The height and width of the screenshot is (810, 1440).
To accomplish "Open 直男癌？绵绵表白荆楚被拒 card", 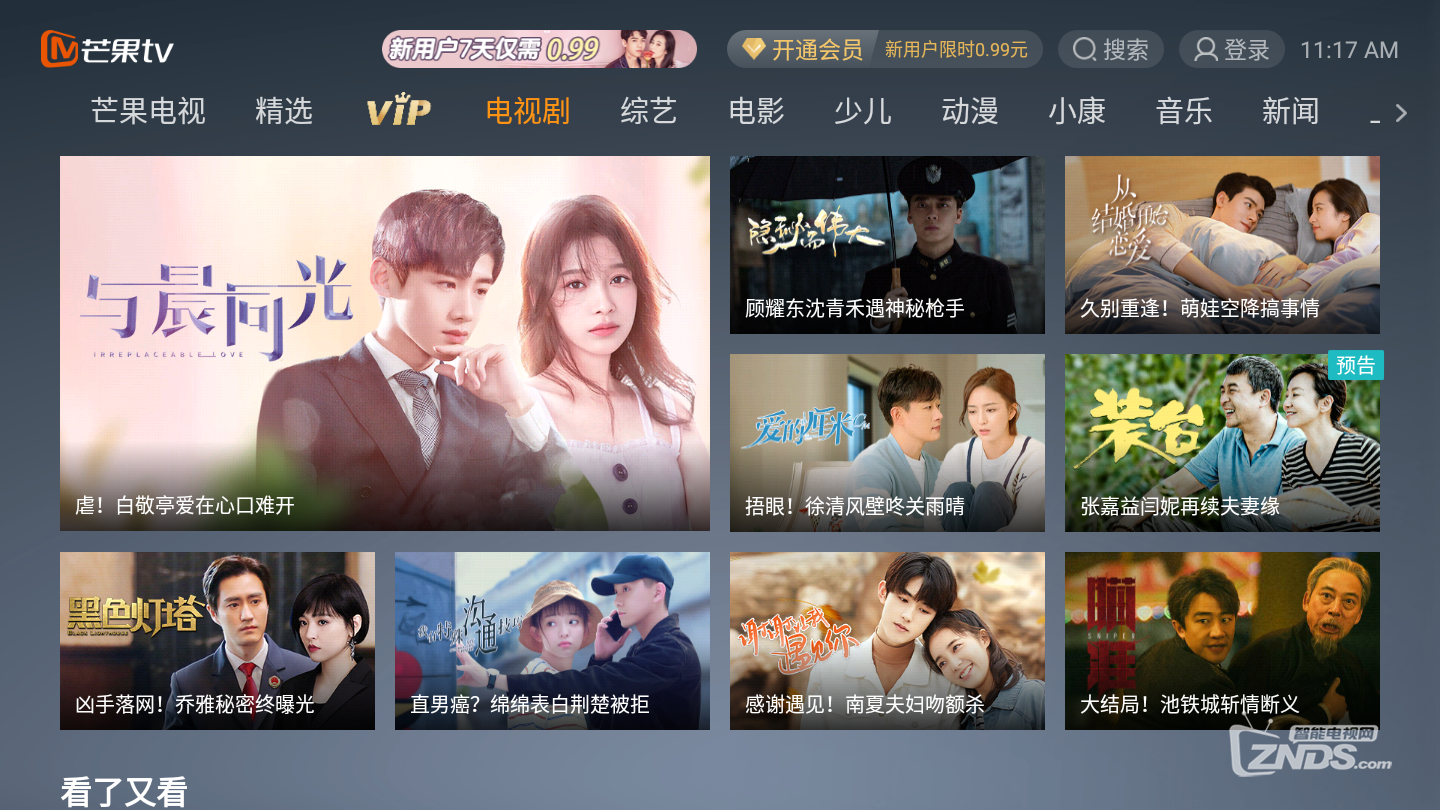I will [x=552, y=641].
